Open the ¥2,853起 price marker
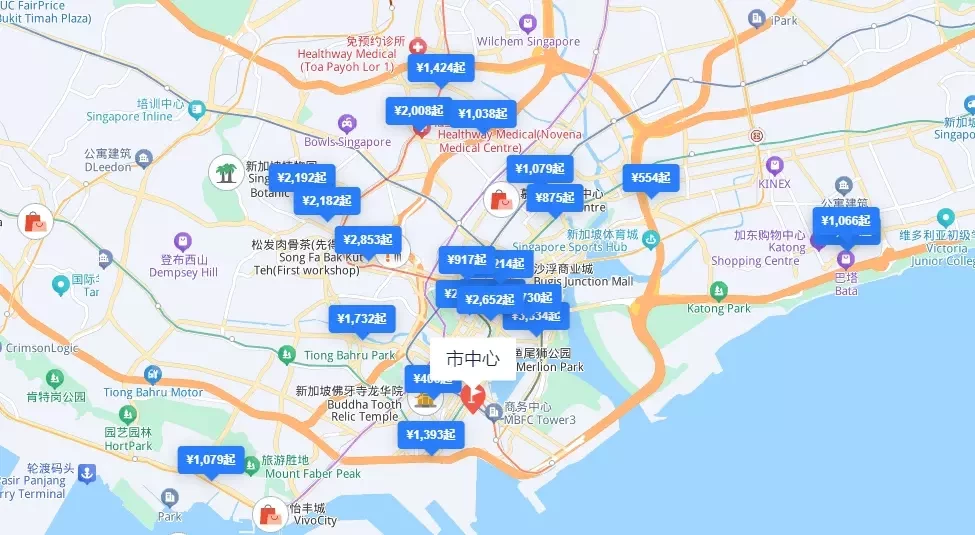This screenshot has height=535, width=975. 368,240
